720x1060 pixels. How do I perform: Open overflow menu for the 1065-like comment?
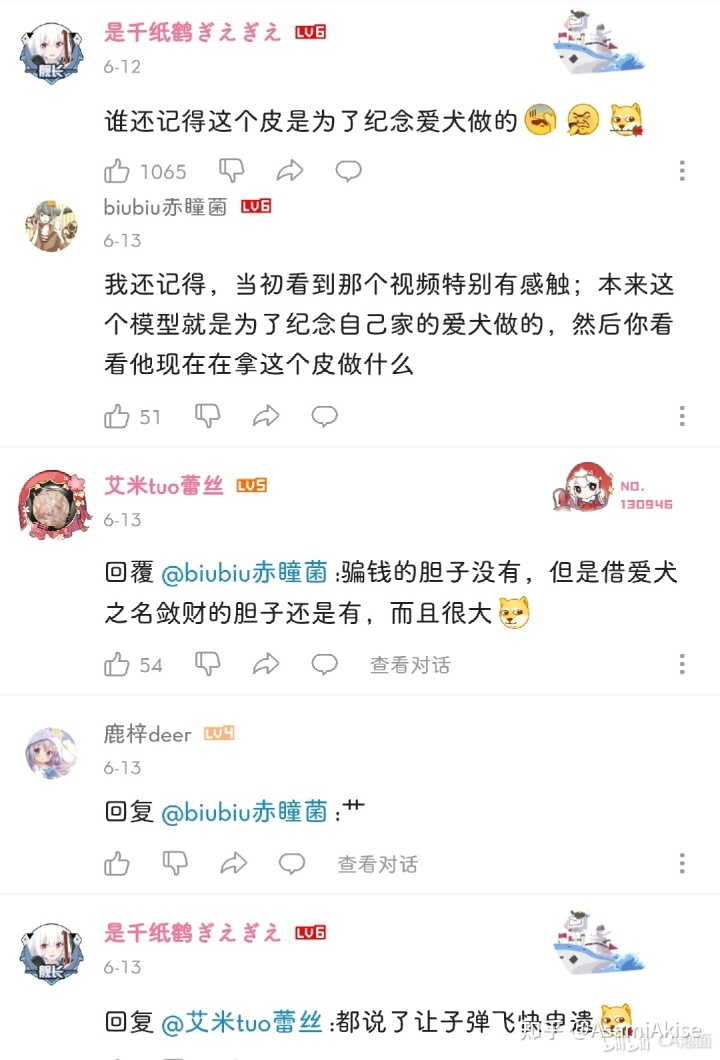682,171
